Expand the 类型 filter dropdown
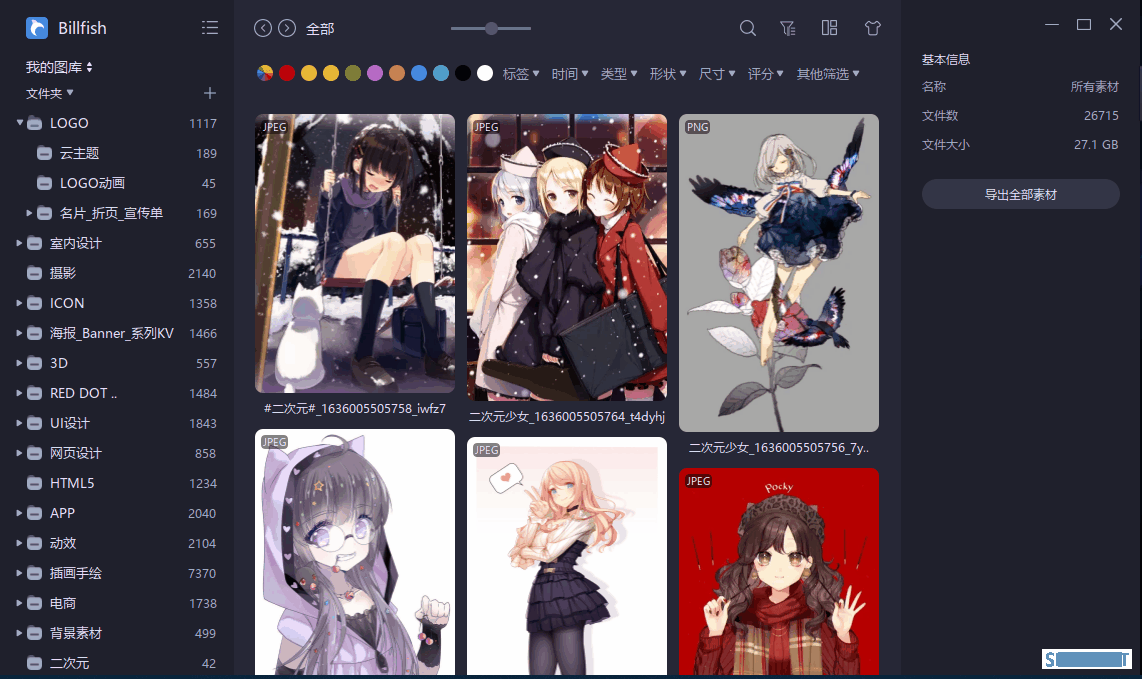This screenshot has width=1142, height=679. point(619,74)
